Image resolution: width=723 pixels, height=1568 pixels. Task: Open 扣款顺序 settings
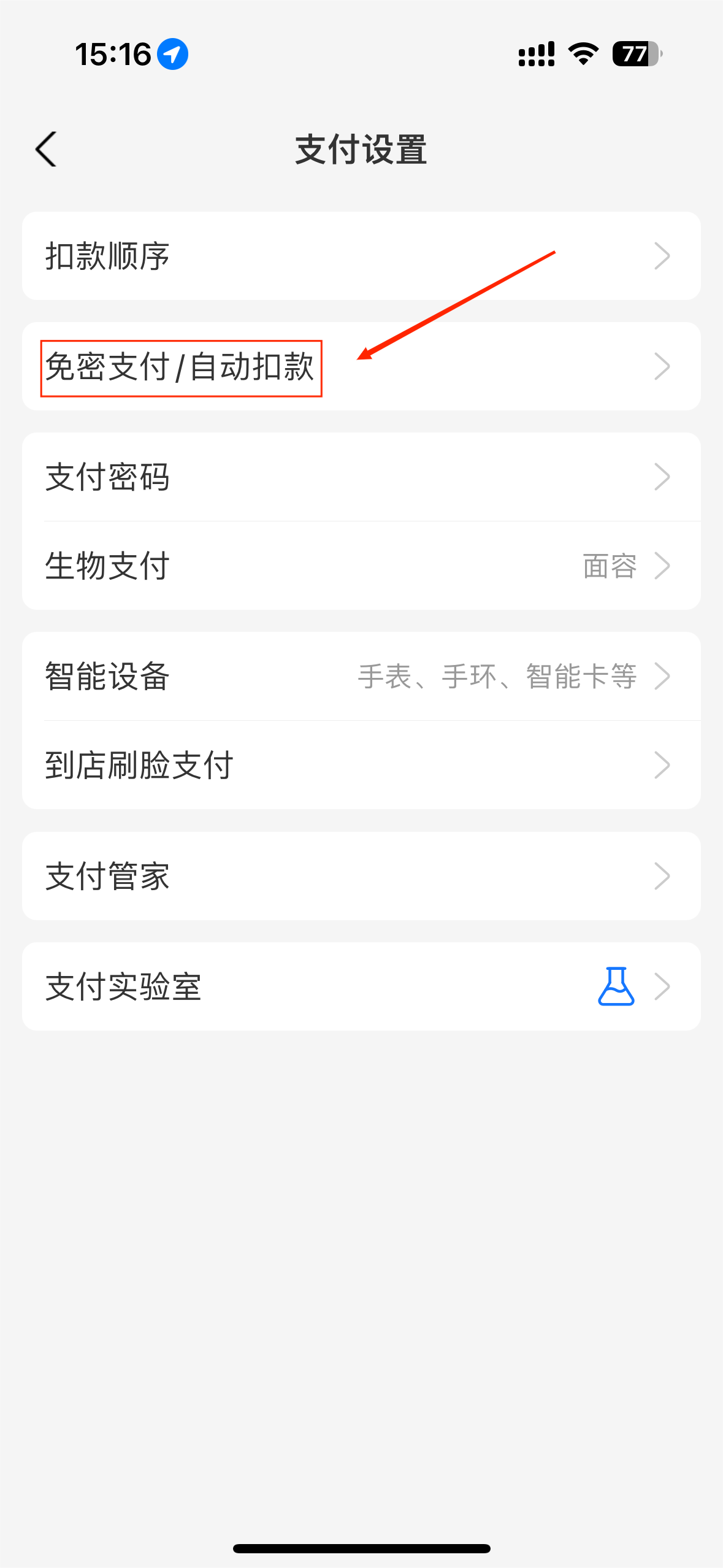(361, 256)
